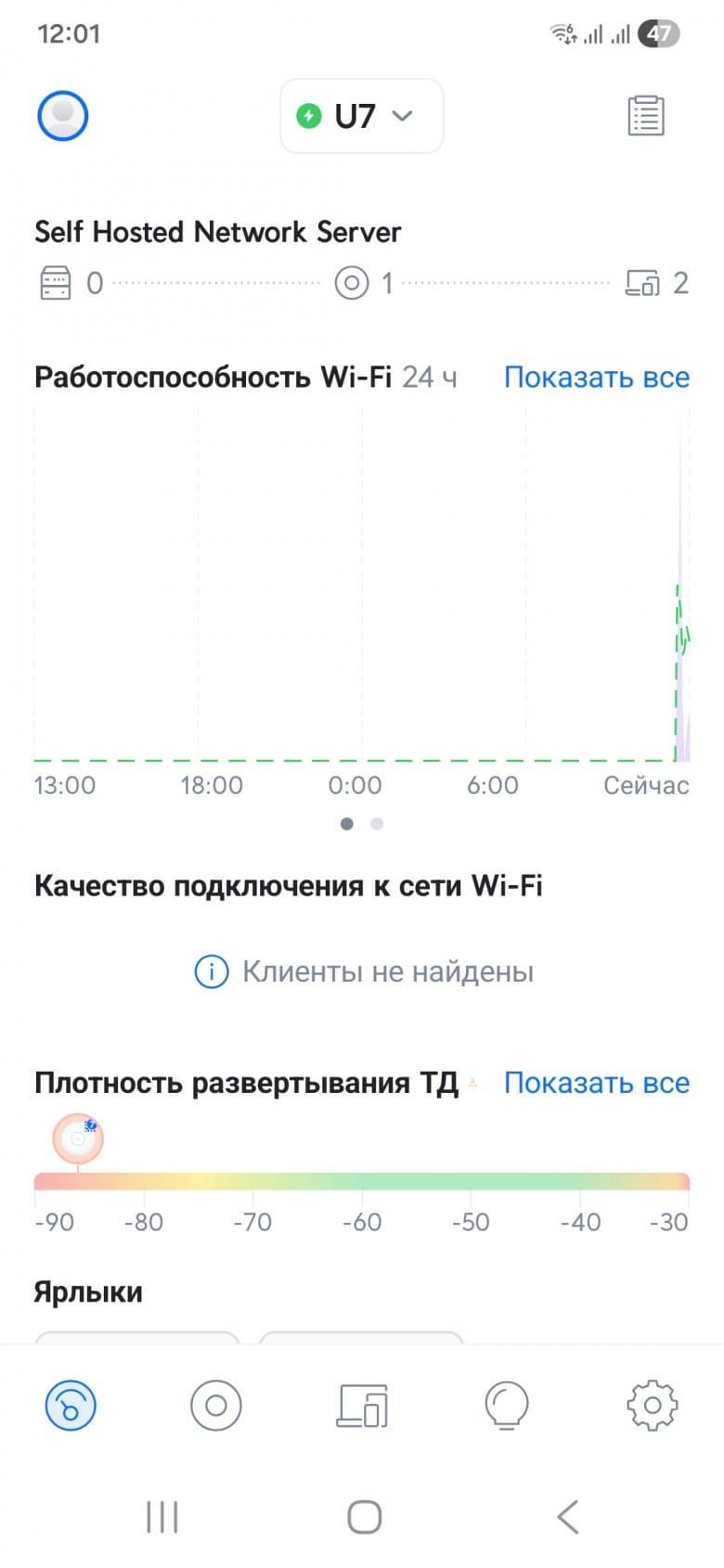724x1568 pixels.
Task: Open the insights lightbulb tab
Action: pos(507,1406)
